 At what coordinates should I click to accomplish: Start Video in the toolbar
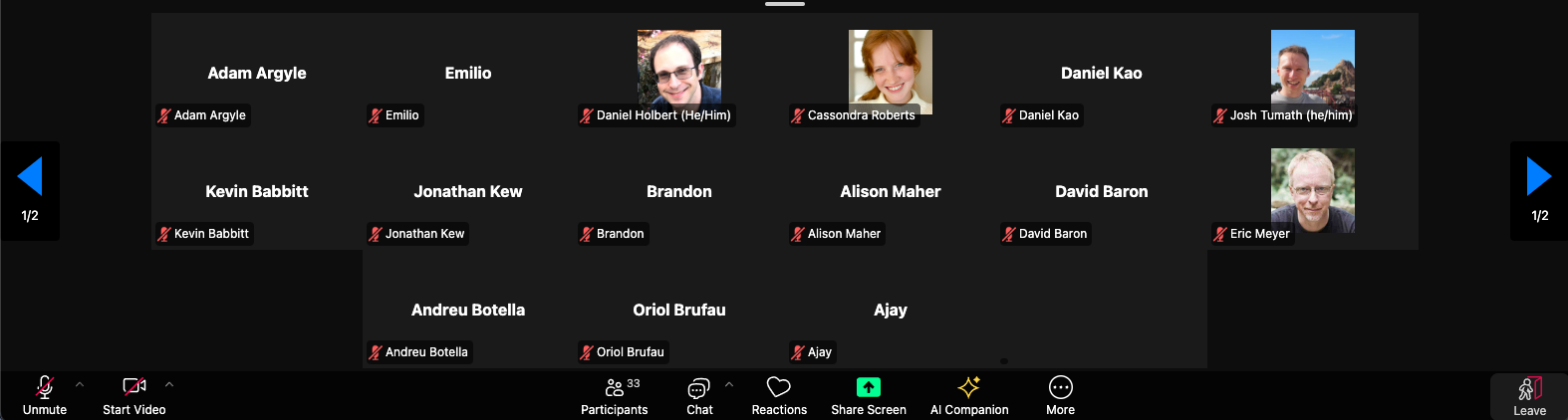tap(133, 394)
